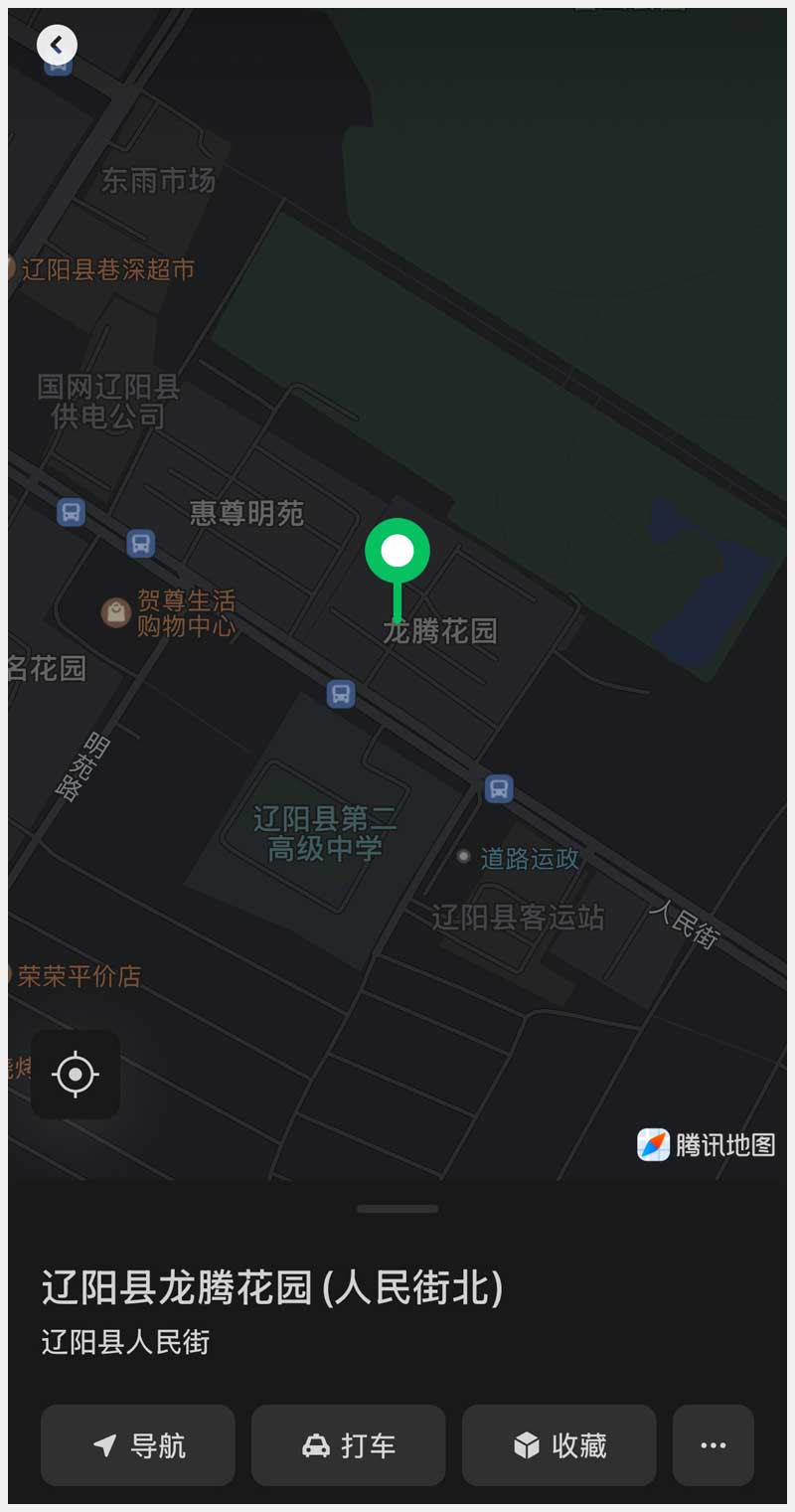The image size is (795, 1512).
Task: Start navigation with 导航 button
Action: (x=138, y=1445)
